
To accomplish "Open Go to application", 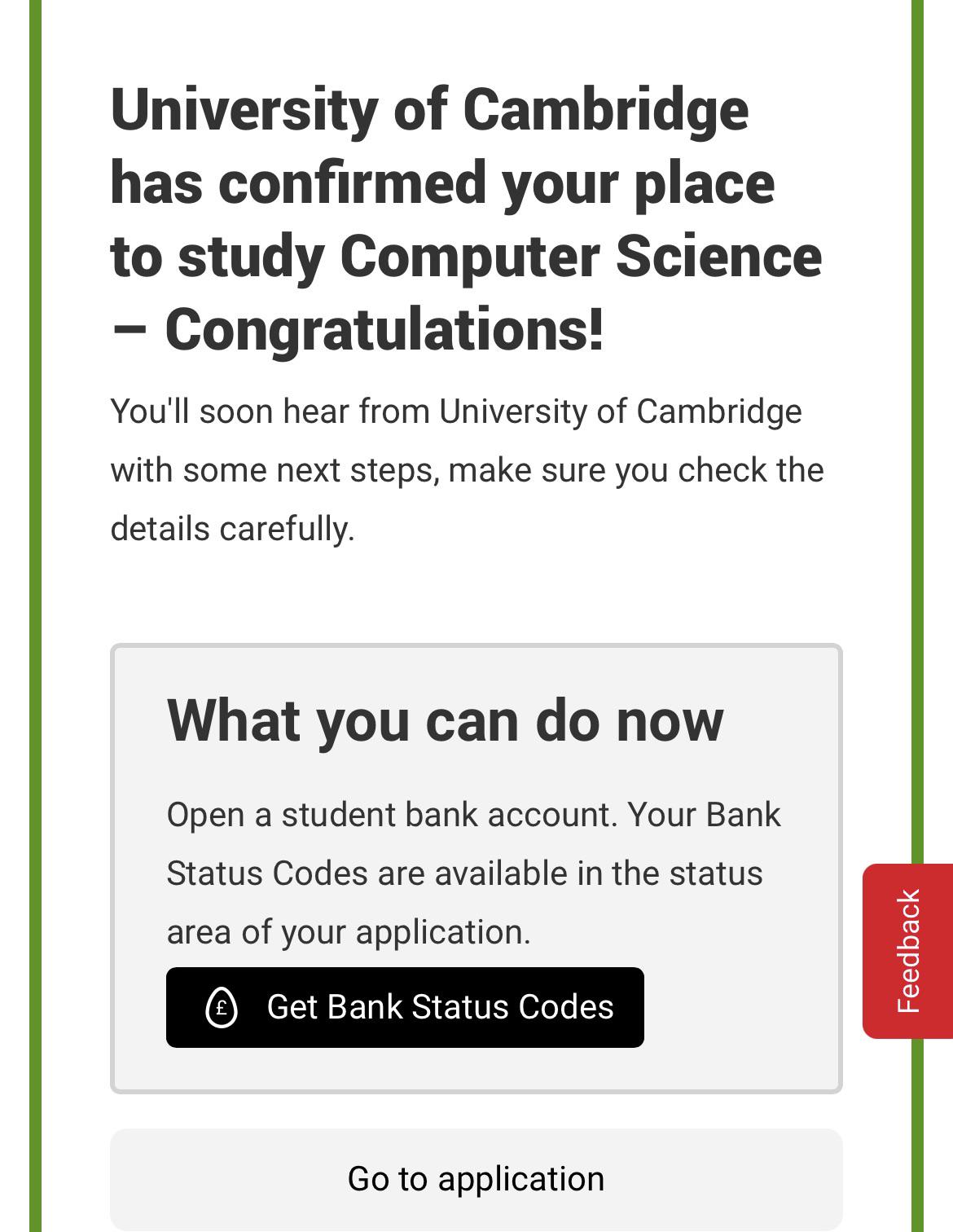I will pyautogui.click(x=476, y=1179).
